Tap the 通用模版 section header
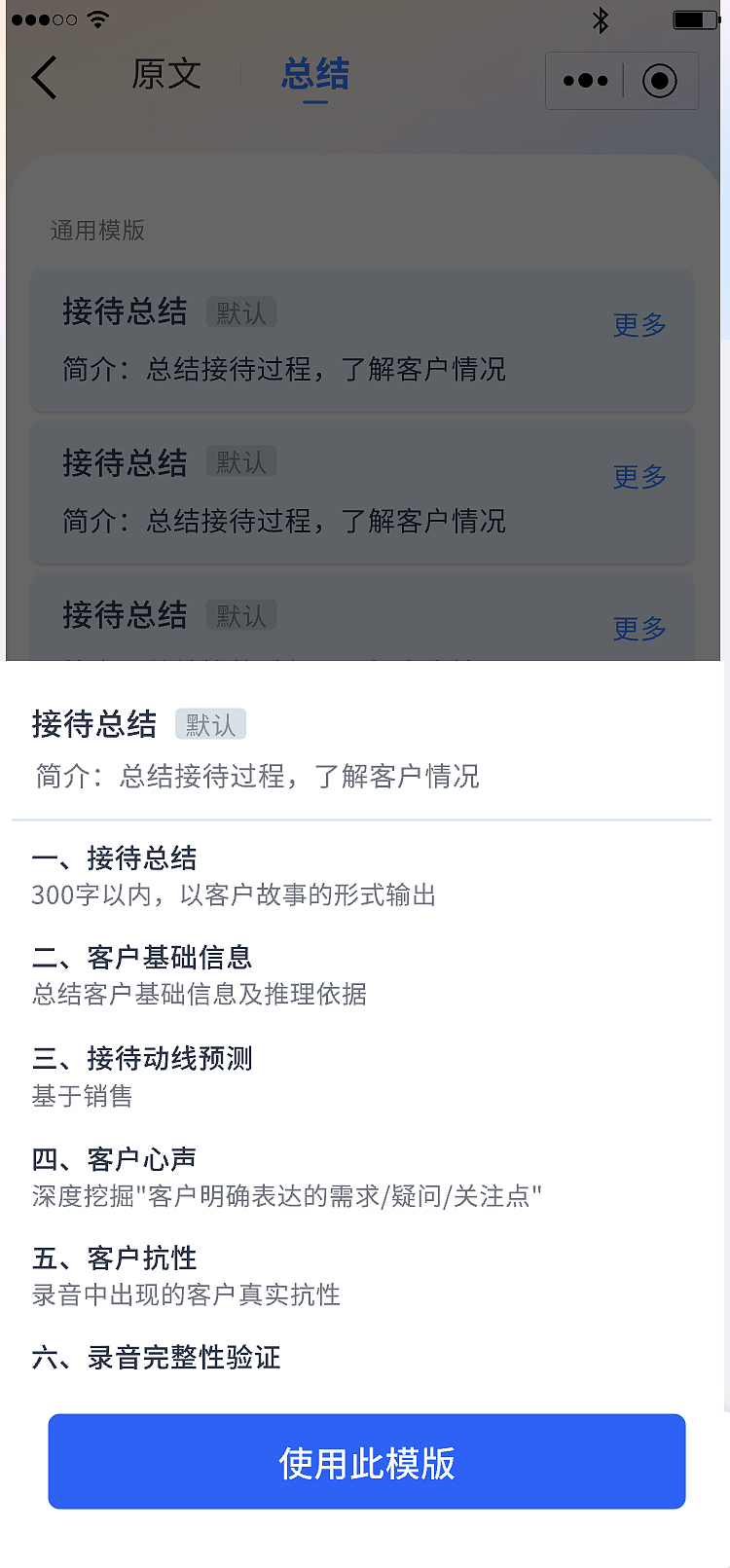The width and height of the screenshot is (730, 1568). [93, 231]
